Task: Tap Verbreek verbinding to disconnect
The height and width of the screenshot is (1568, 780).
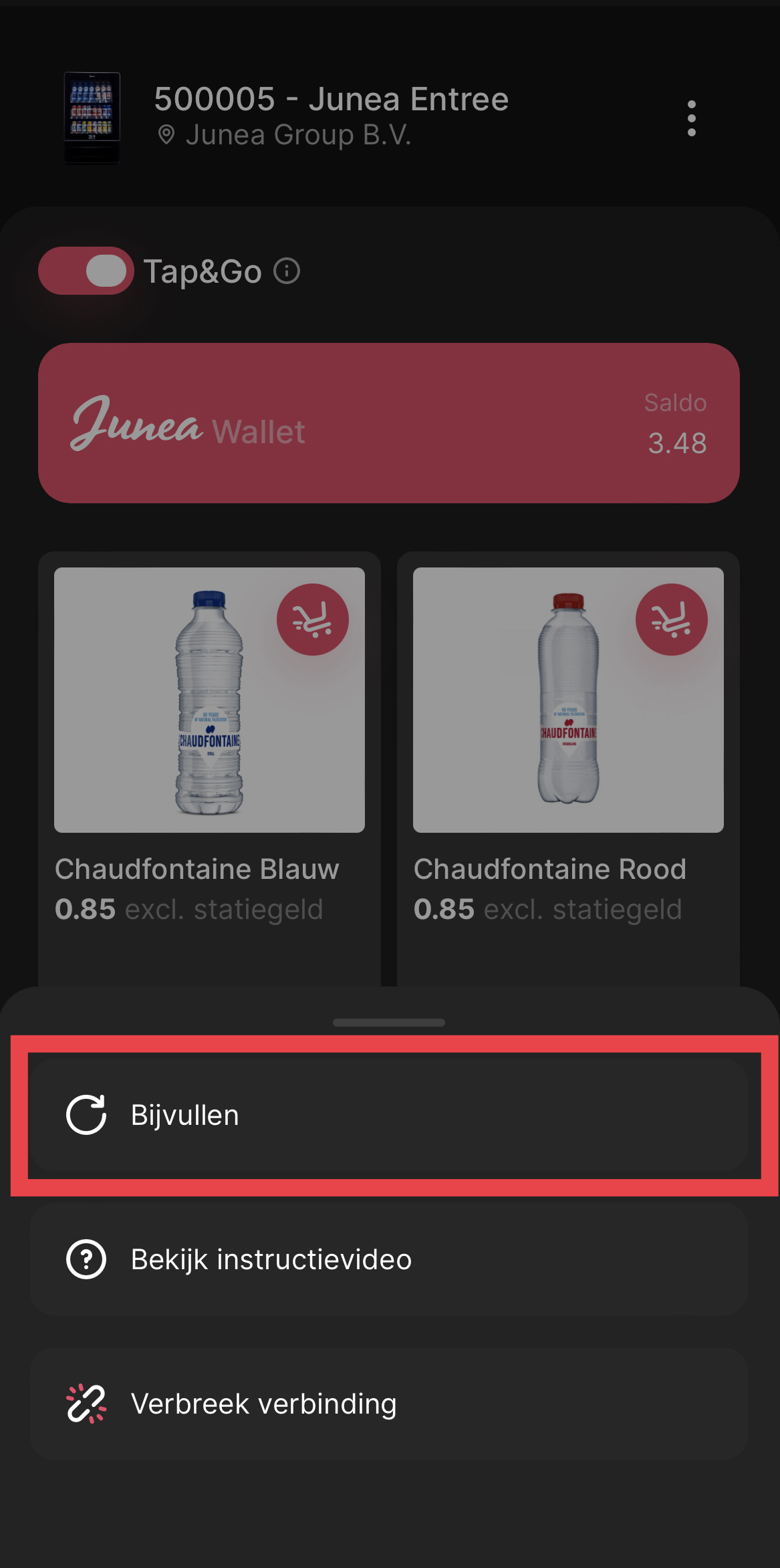Action: (x=388, y=1404)
